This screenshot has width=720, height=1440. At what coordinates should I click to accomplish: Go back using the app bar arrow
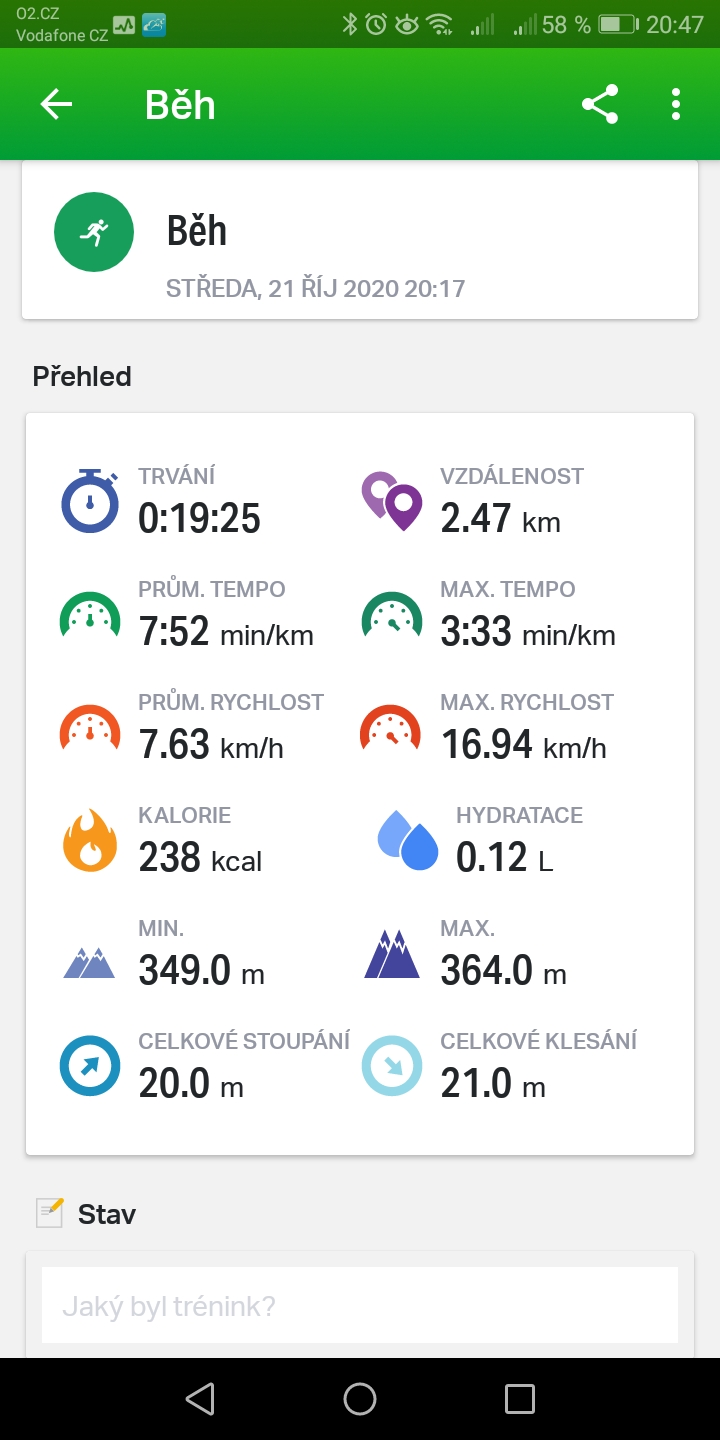click(x=57, y=104)
